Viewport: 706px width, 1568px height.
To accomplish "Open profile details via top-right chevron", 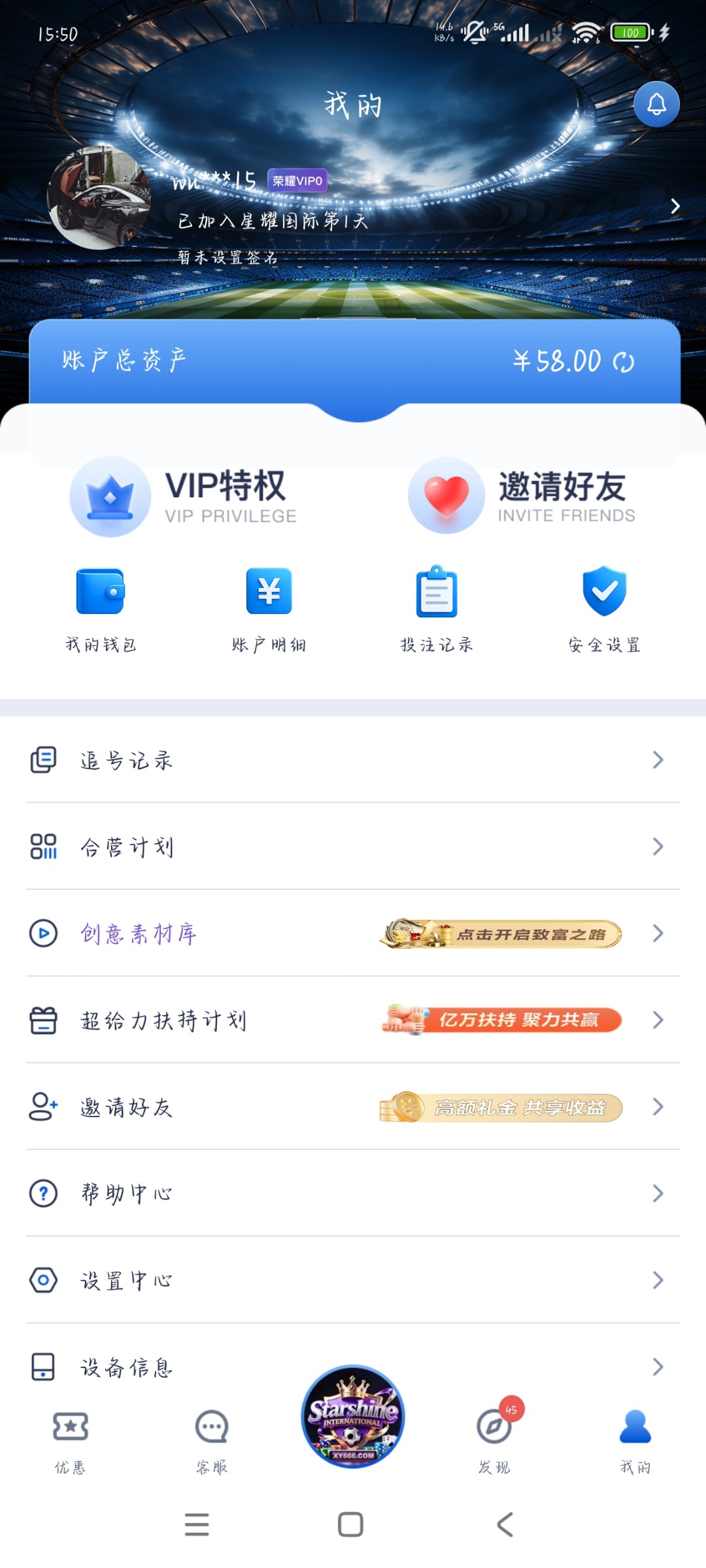I will pyautogui.click(x=675, y=206).
